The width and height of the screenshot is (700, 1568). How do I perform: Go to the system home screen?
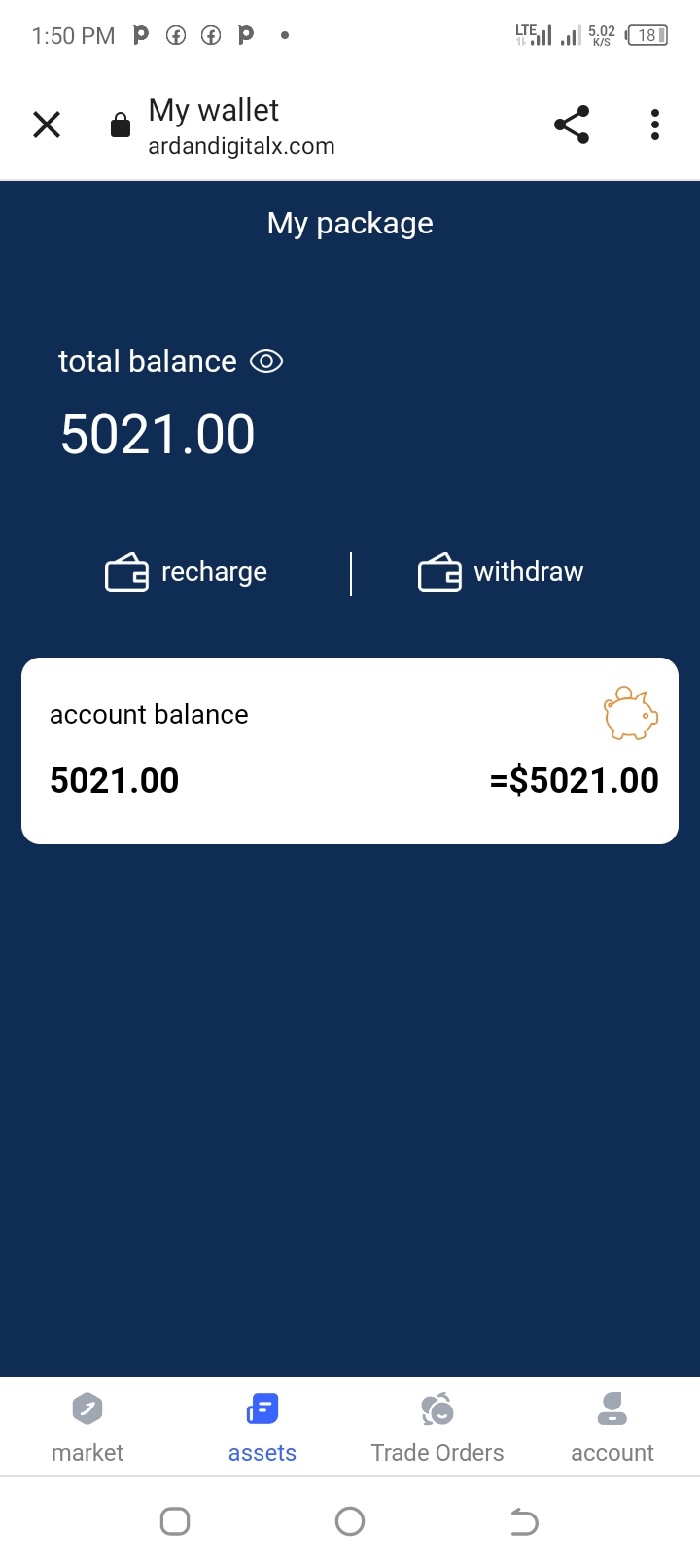[x=350, y=1521]
